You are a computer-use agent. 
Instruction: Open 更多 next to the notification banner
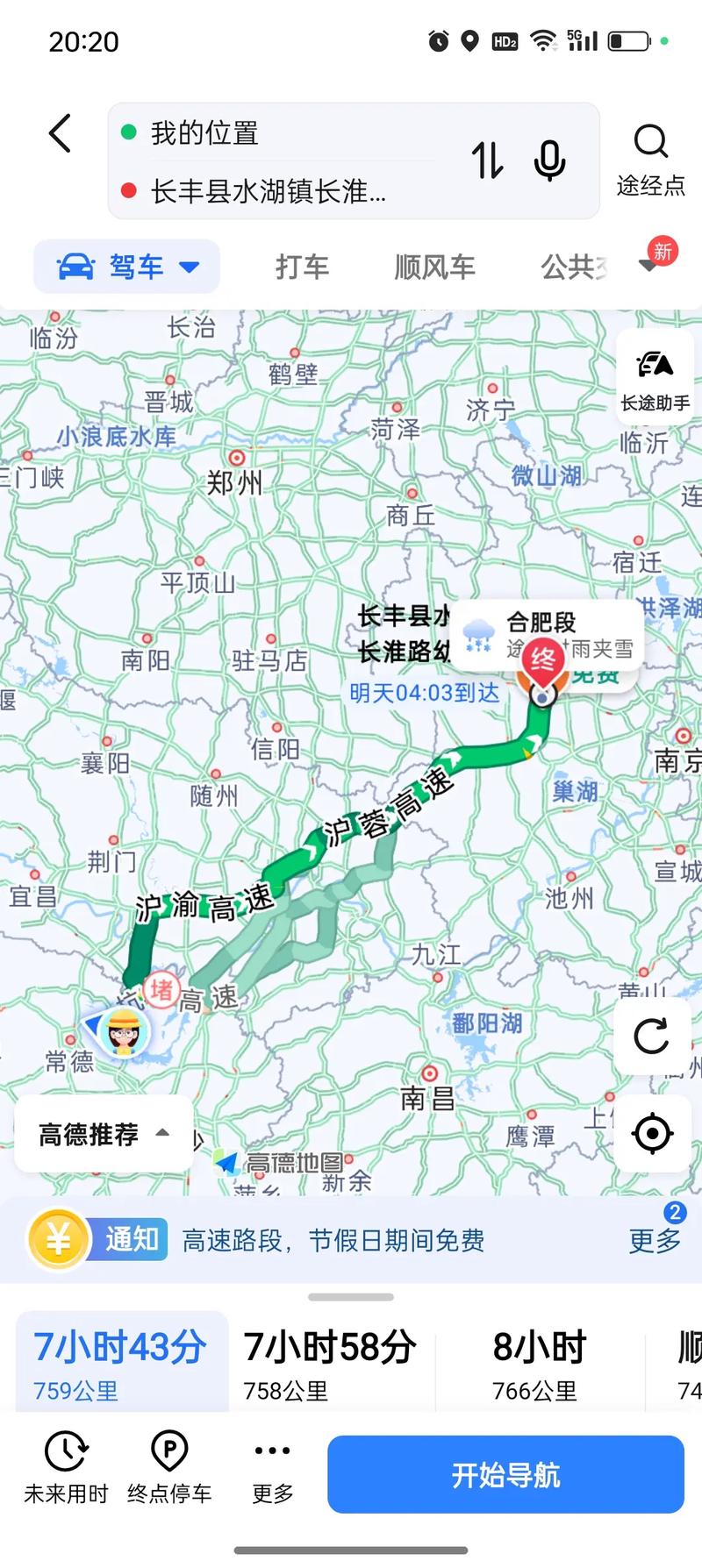[x=653, y=1239]
